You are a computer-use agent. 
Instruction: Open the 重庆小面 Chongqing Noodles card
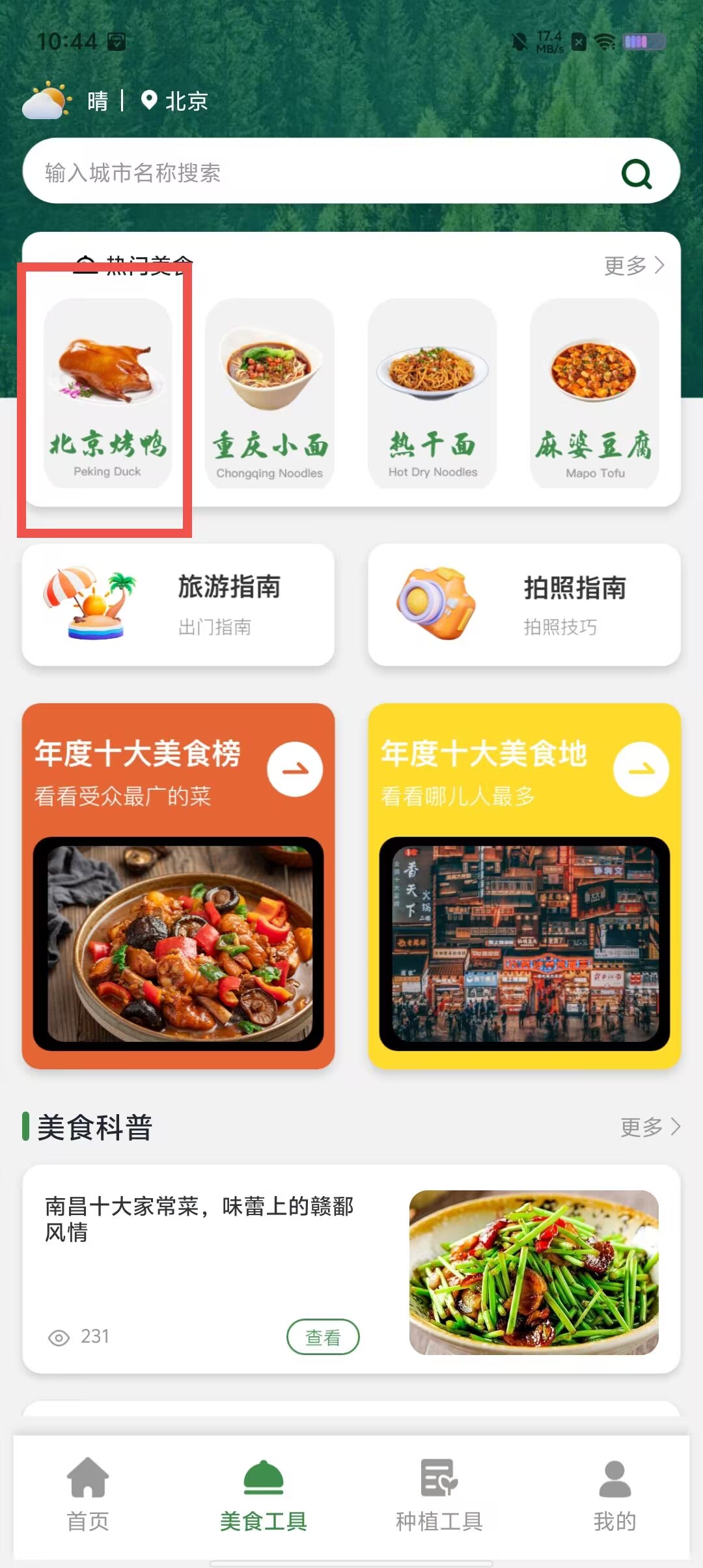(269, 393)
